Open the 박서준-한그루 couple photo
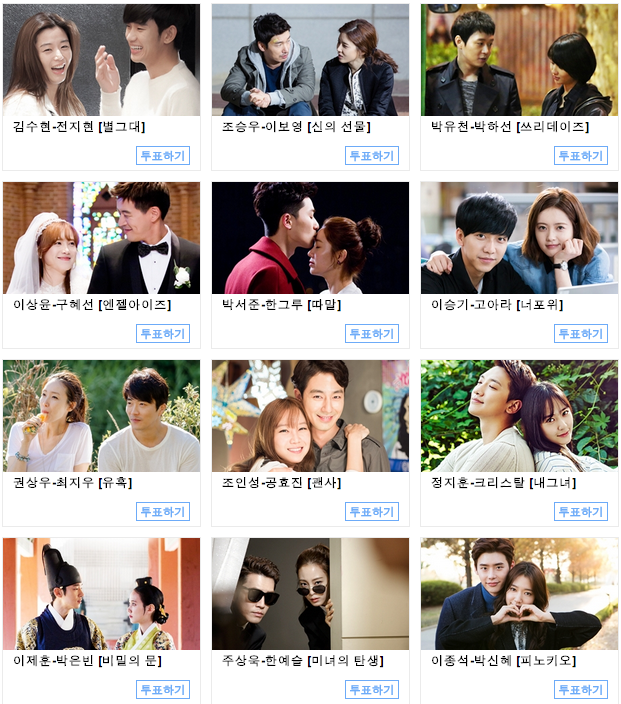621x704 pixels. coord(310,238)
